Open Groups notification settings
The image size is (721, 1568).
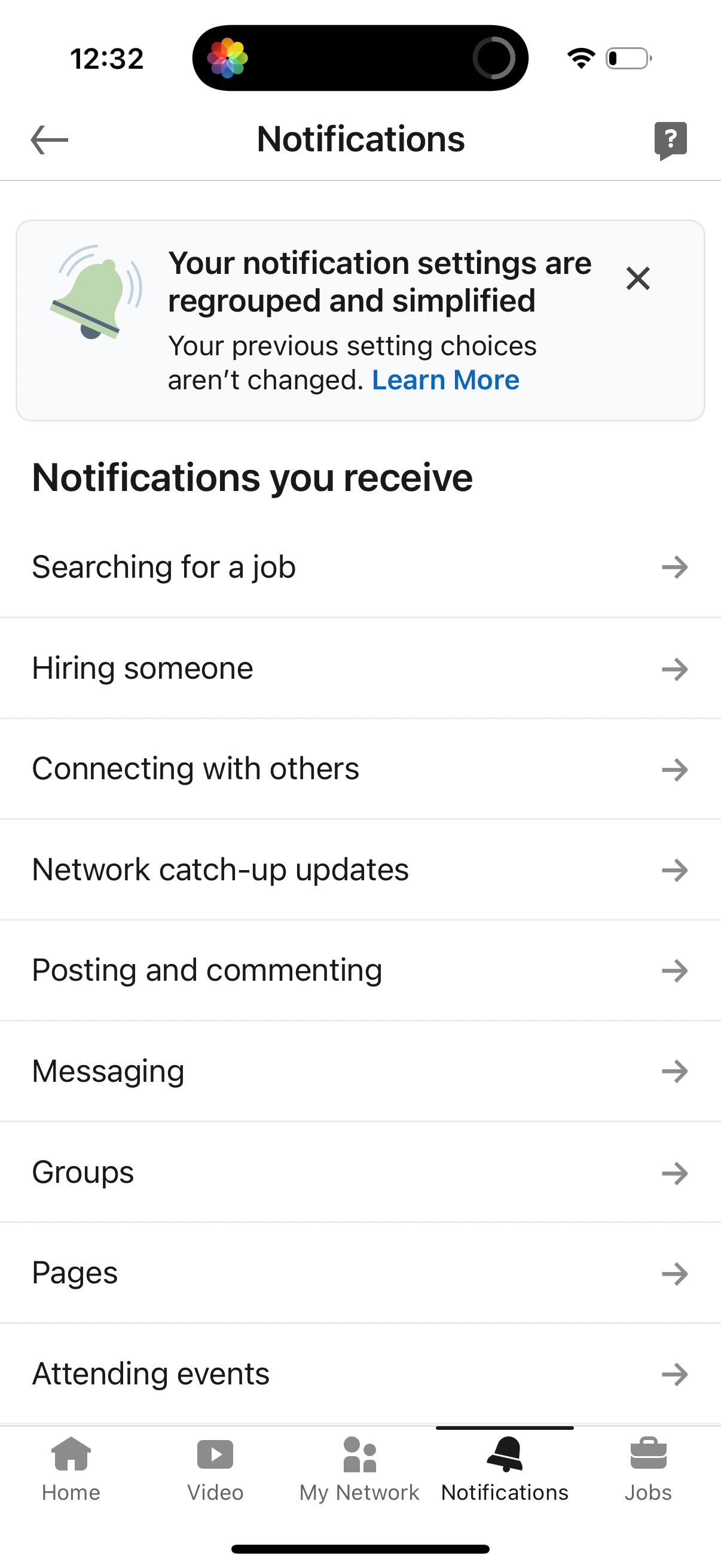(x=360, y=1172)
